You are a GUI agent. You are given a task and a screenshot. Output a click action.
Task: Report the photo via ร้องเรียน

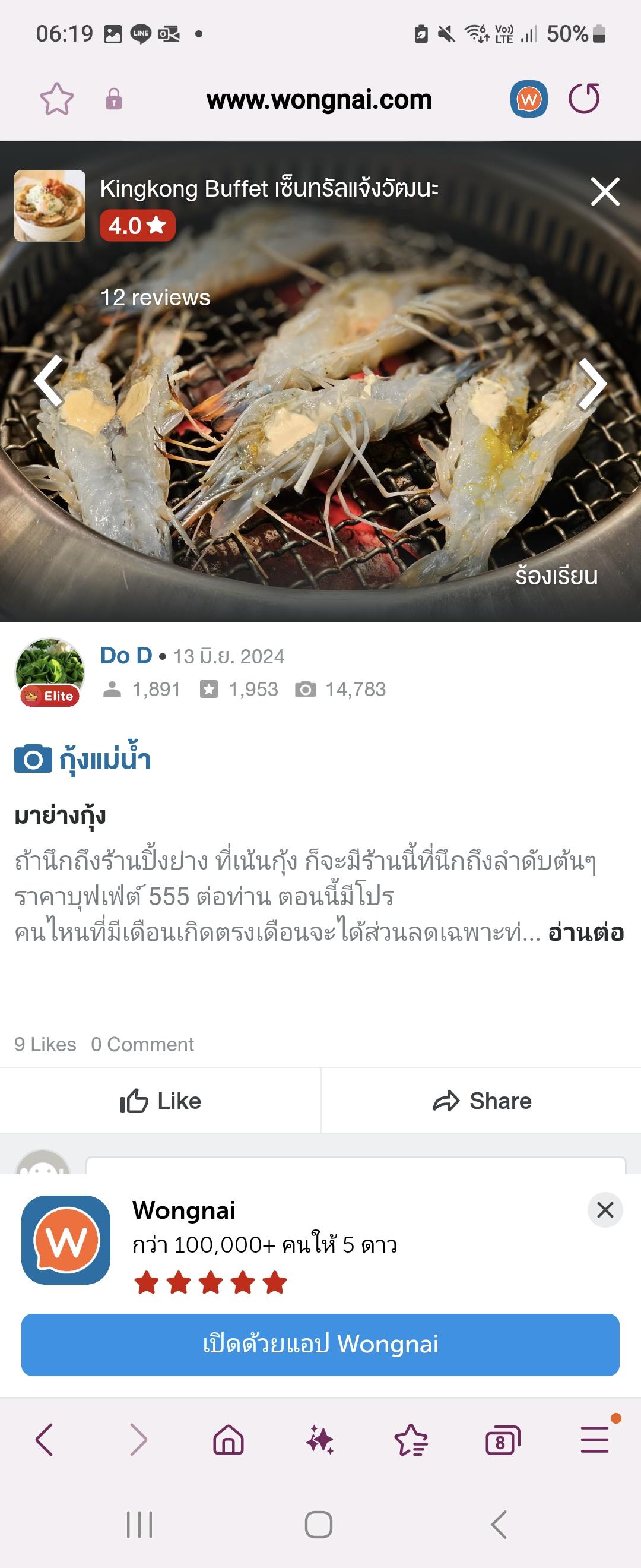point(556,576)
